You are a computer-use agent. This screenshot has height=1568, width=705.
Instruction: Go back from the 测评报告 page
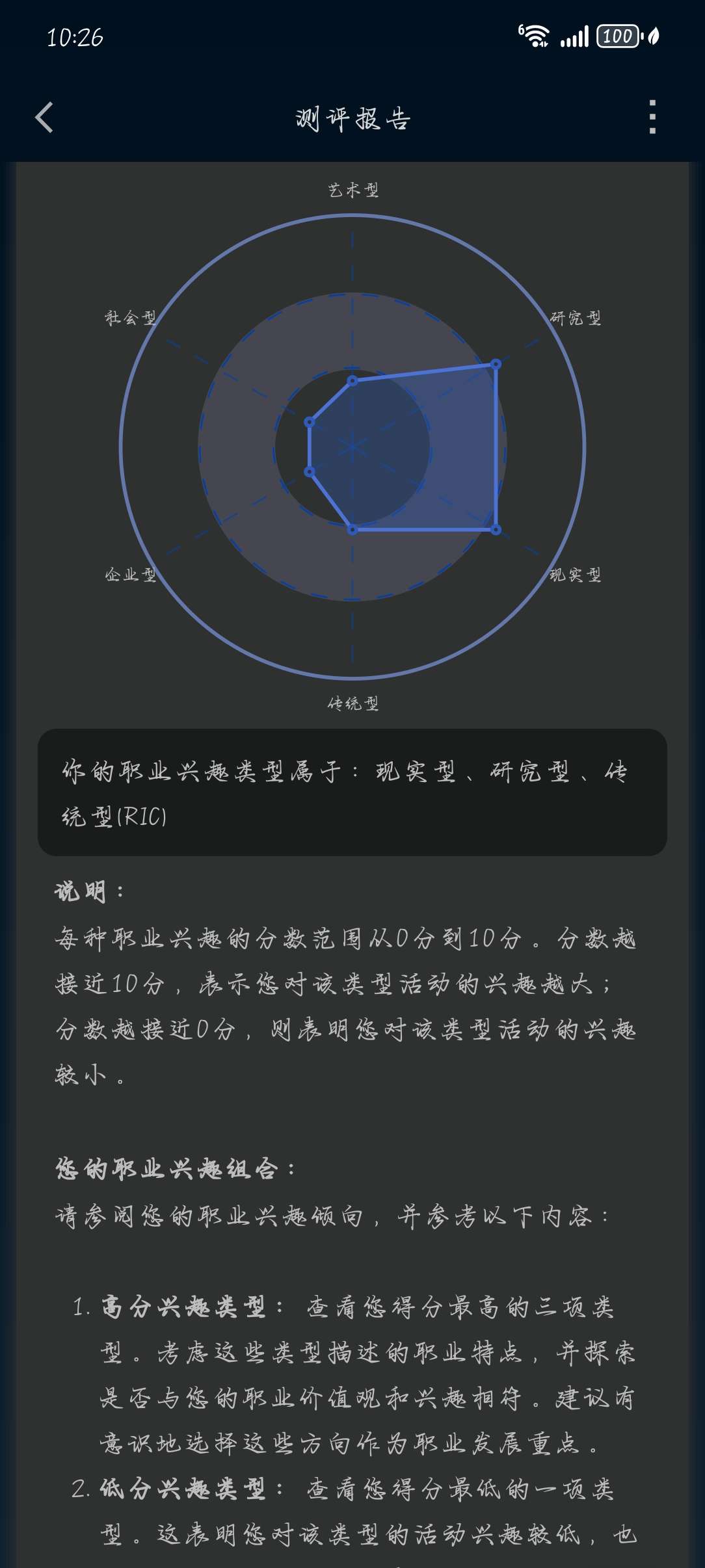[x=44, y=118]
